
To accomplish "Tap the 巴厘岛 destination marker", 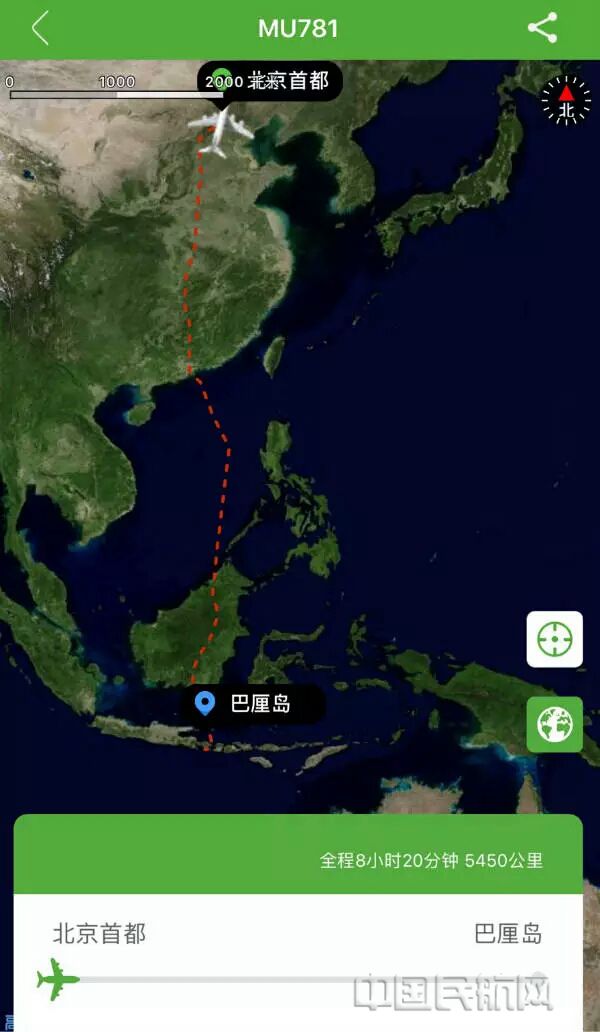I will 252,704.
